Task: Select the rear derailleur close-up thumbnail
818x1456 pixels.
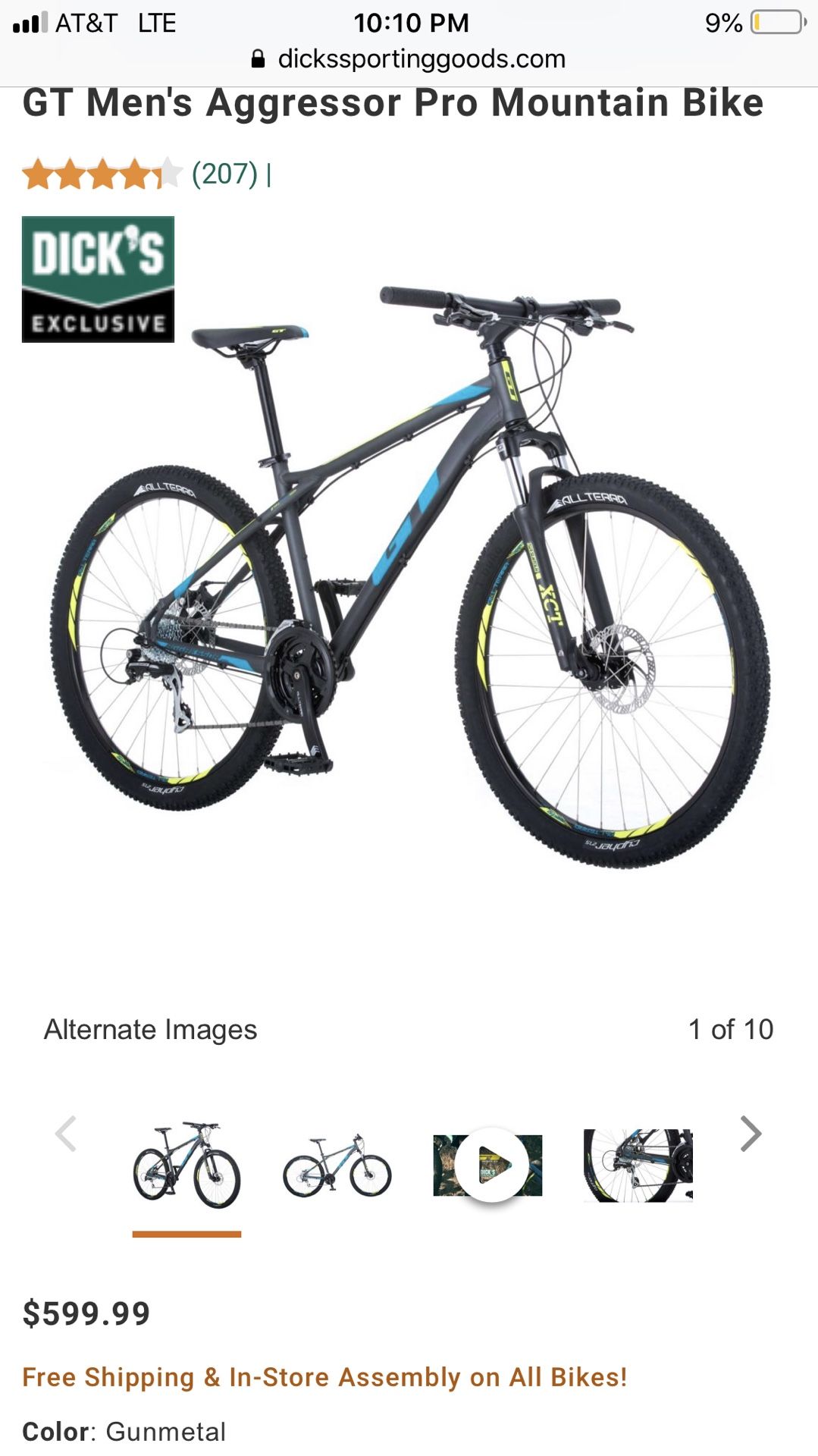Action: tap(638, 1165)
